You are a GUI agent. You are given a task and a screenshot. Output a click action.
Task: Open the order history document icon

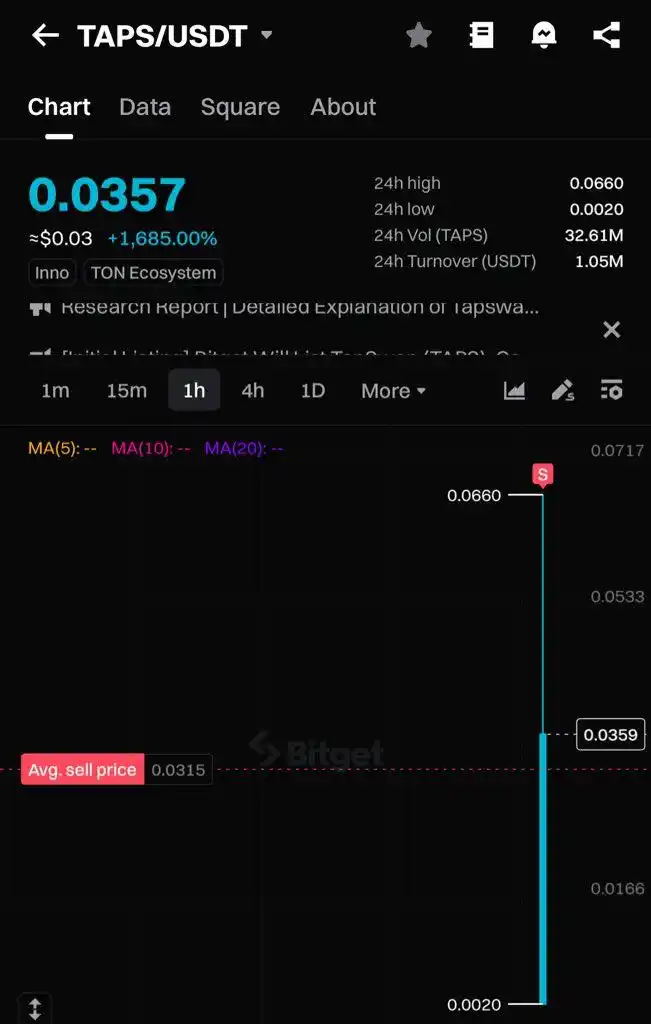point(481,36)
